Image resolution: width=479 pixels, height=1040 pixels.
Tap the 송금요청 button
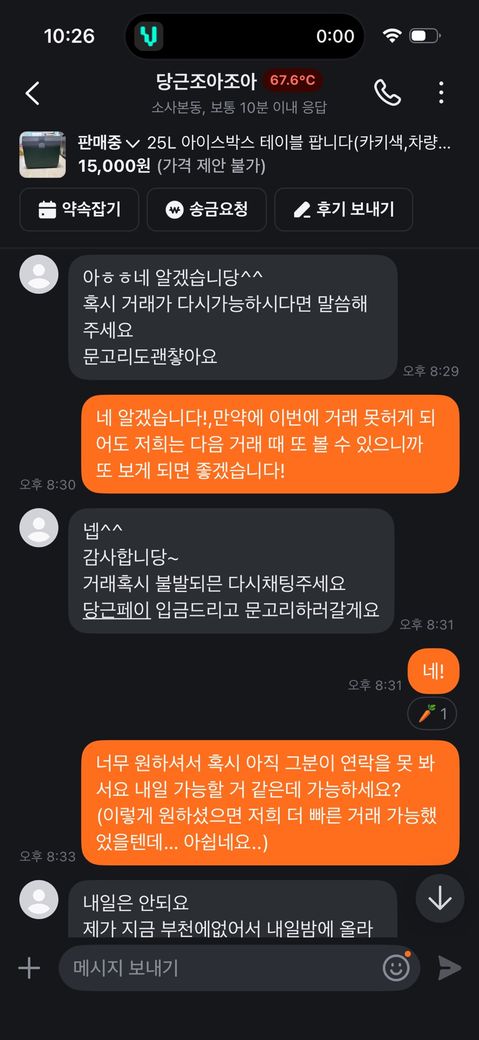(206, 210)
